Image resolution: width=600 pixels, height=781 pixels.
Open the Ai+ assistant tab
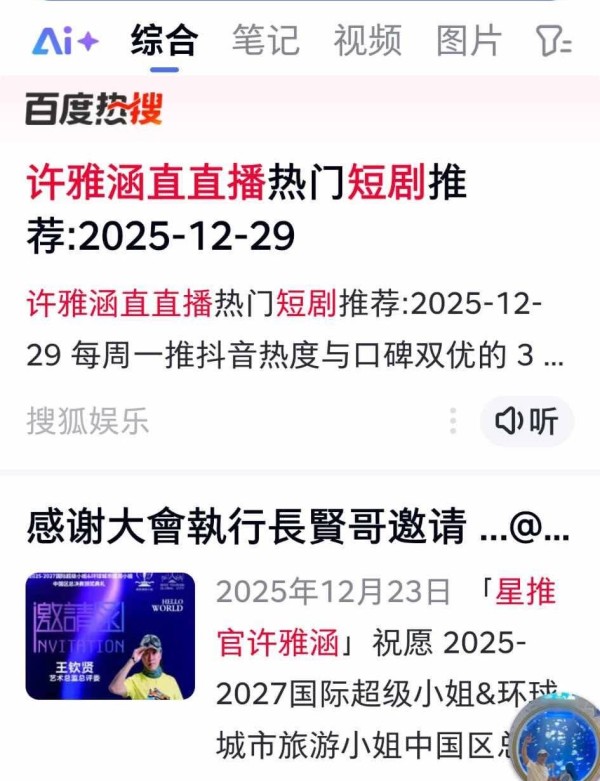66,41
